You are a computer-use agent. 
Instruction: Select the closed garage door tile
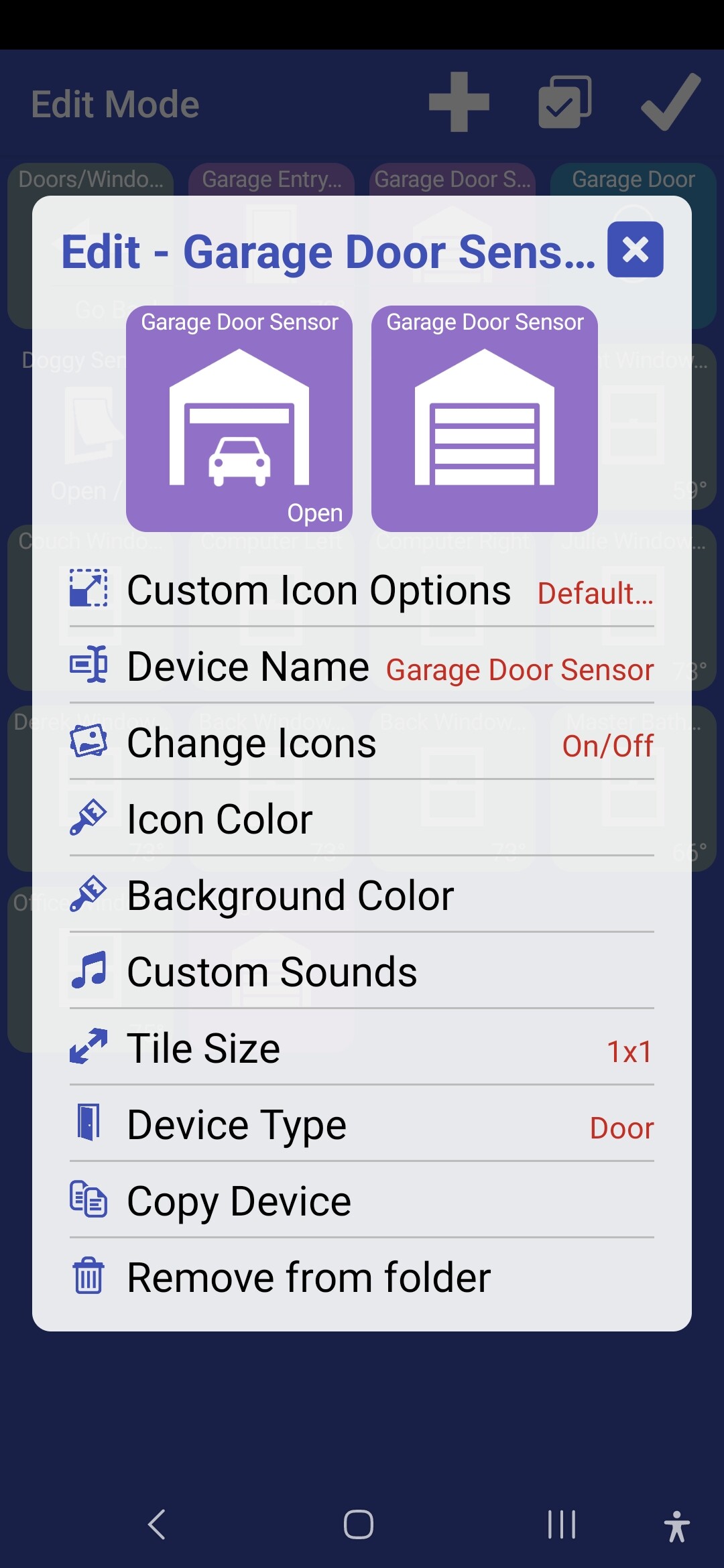485,419
